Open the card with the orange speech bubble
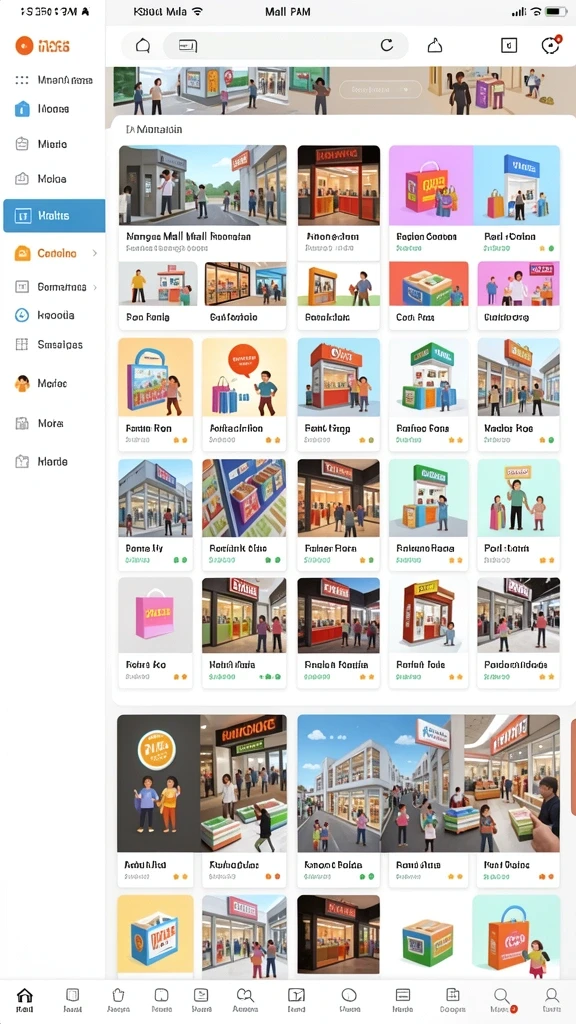576x1024 pixels. click(244, 394)
